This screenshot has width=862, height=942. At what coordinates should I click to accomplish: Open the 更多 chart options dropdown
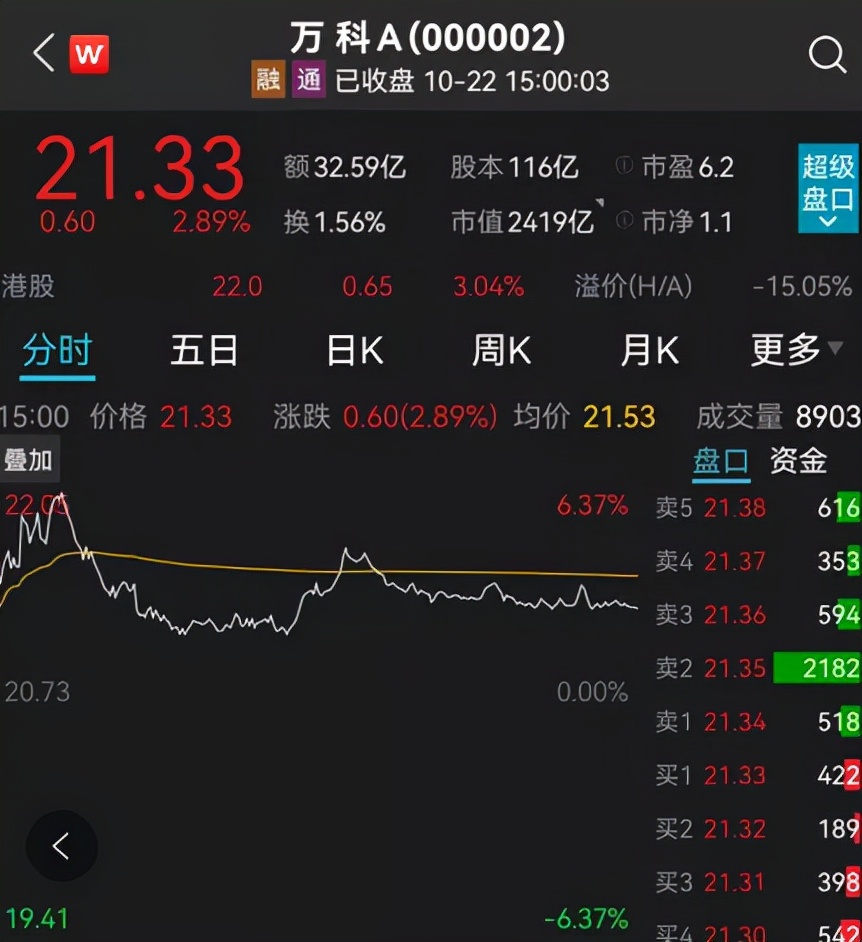(x=796, y=350)
